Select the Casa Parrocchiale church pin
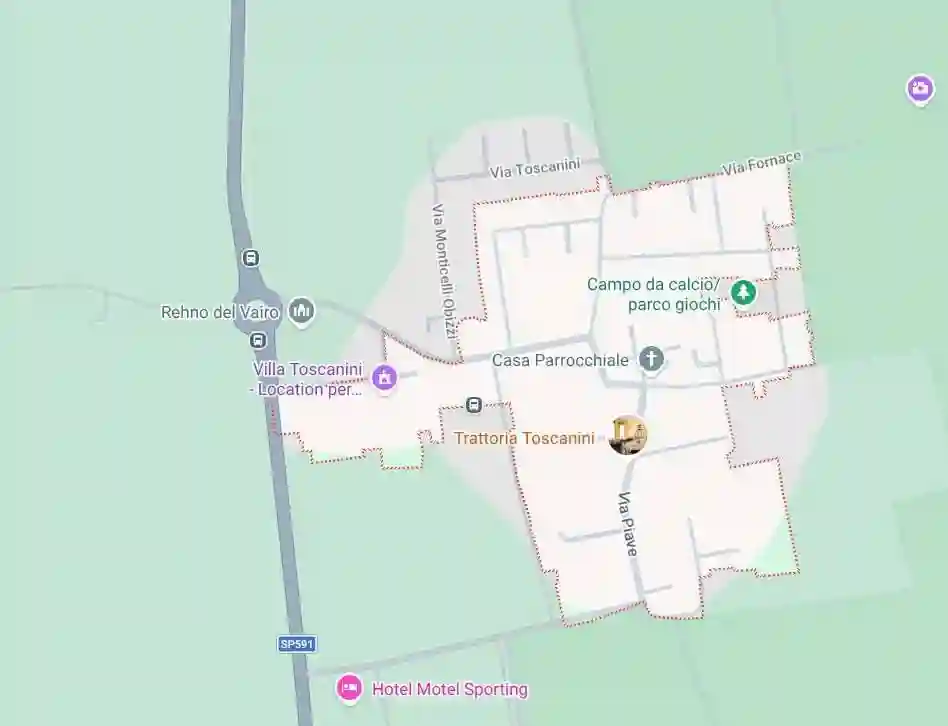The image size is (948, 726). pos(652,359)
